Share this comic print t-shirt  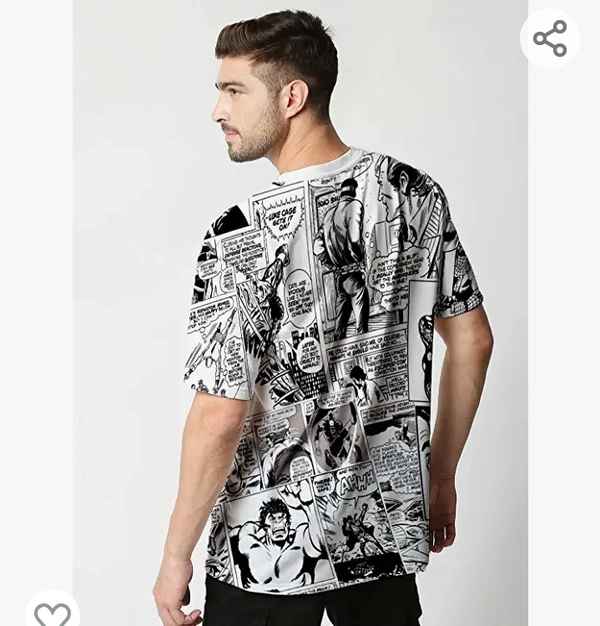(550, 39)
